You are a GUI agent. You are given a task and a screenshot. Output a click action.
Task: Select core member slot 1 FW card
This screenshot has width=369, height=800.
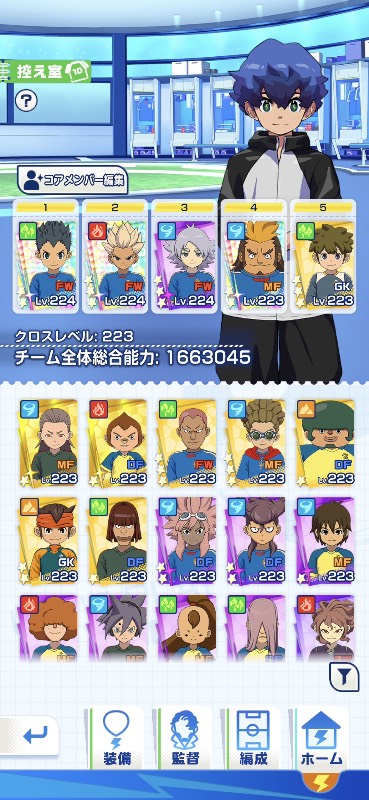(46, 256)
